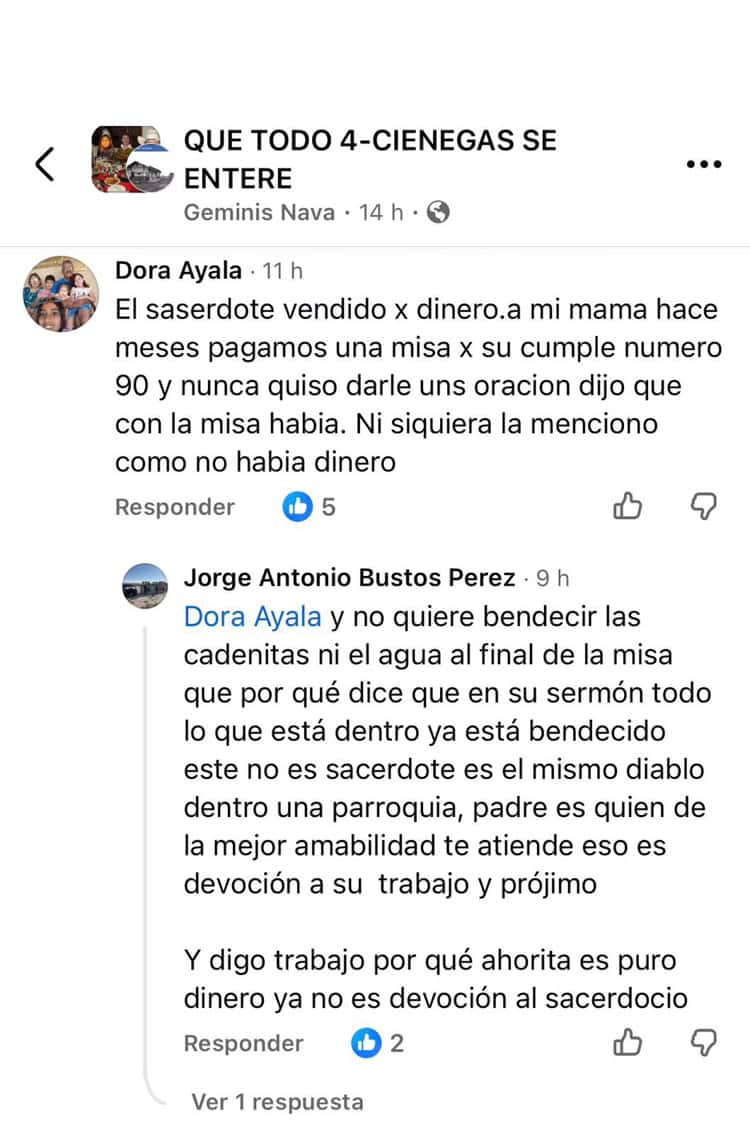Open Jorge Antonio Bustos Perez's avatar
This screenshot has width=750, height=1132.
(145, 585)
